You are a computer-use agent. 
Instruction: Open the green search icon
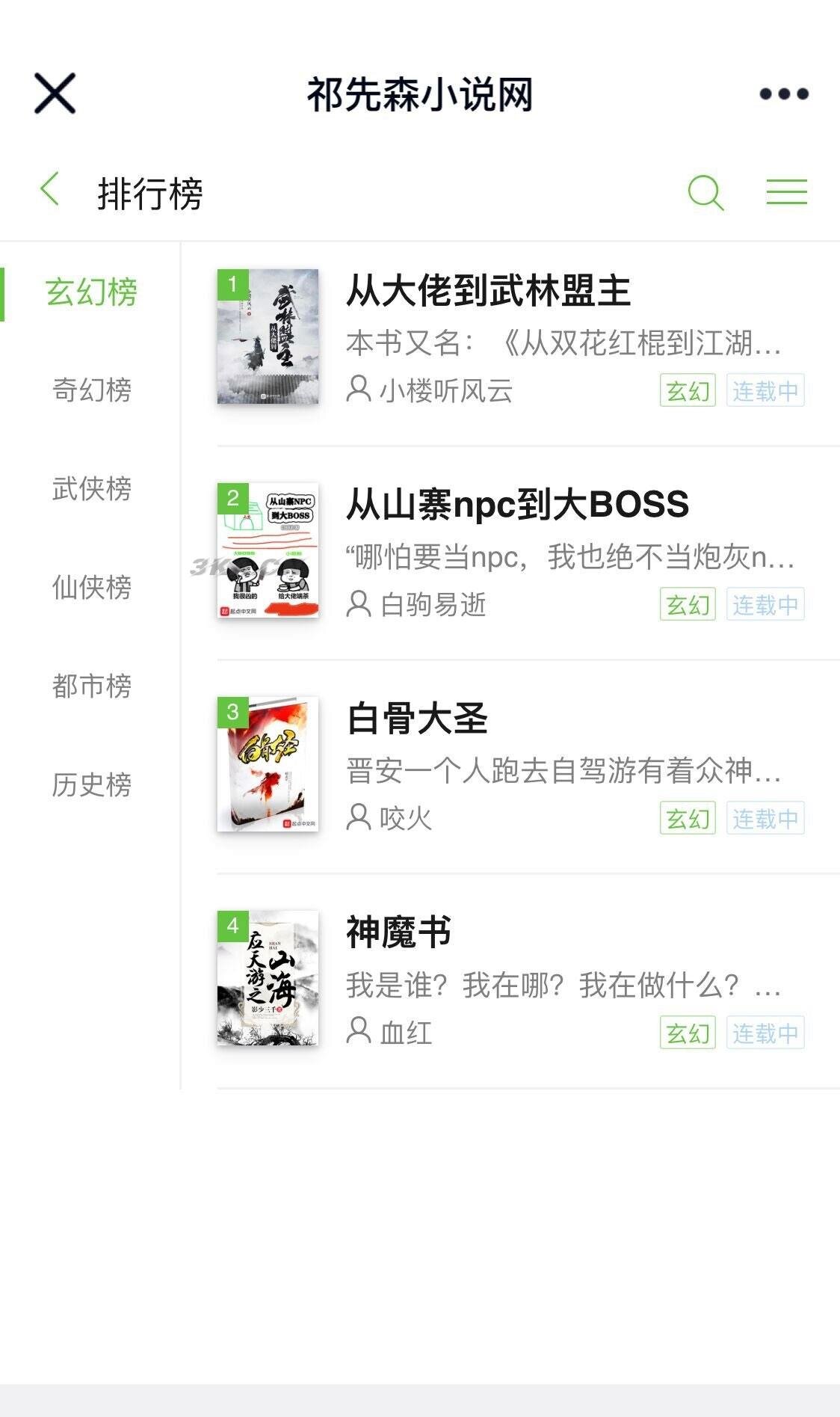tap(705, 192)
